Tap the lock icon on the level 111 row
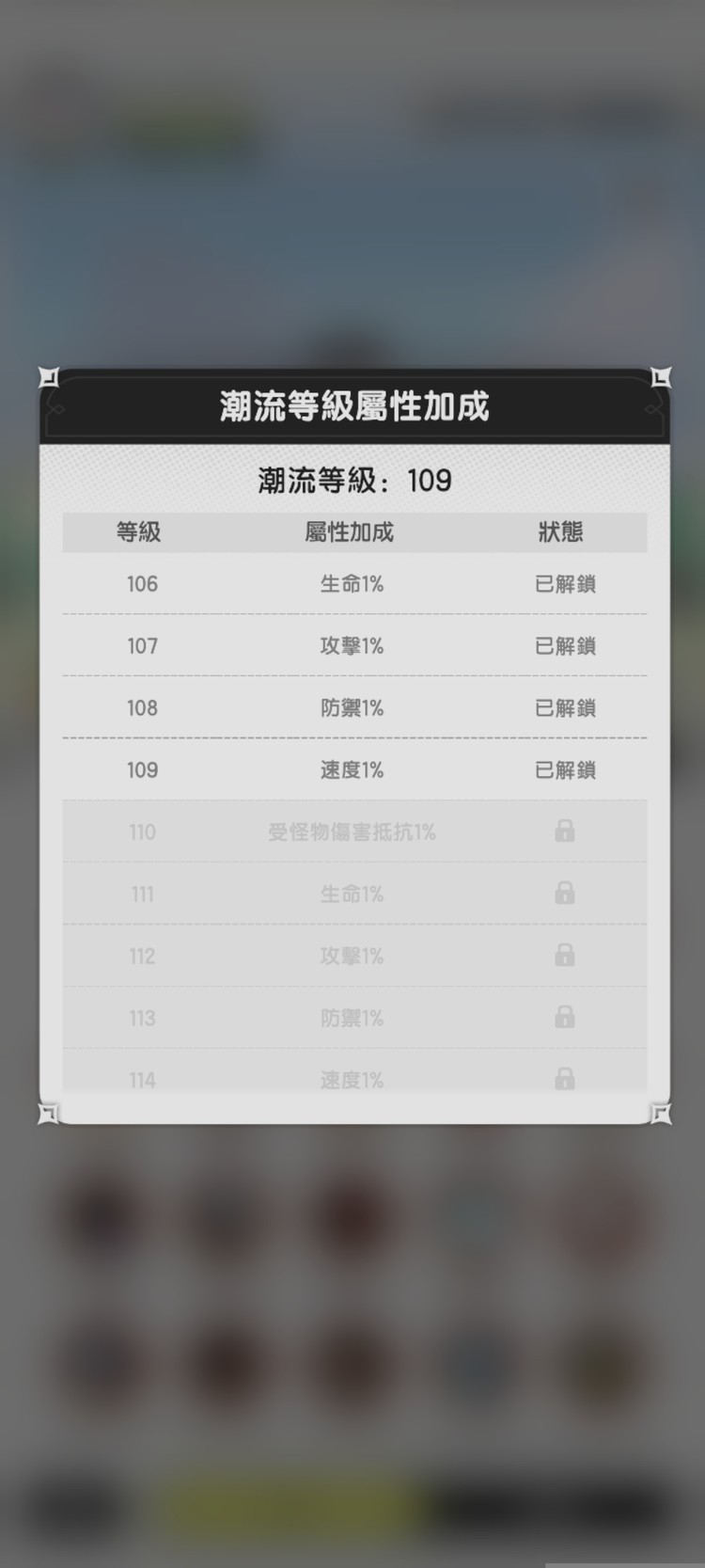The width and height of the screenshot is (705, 1568). click(x=565, y=894)
